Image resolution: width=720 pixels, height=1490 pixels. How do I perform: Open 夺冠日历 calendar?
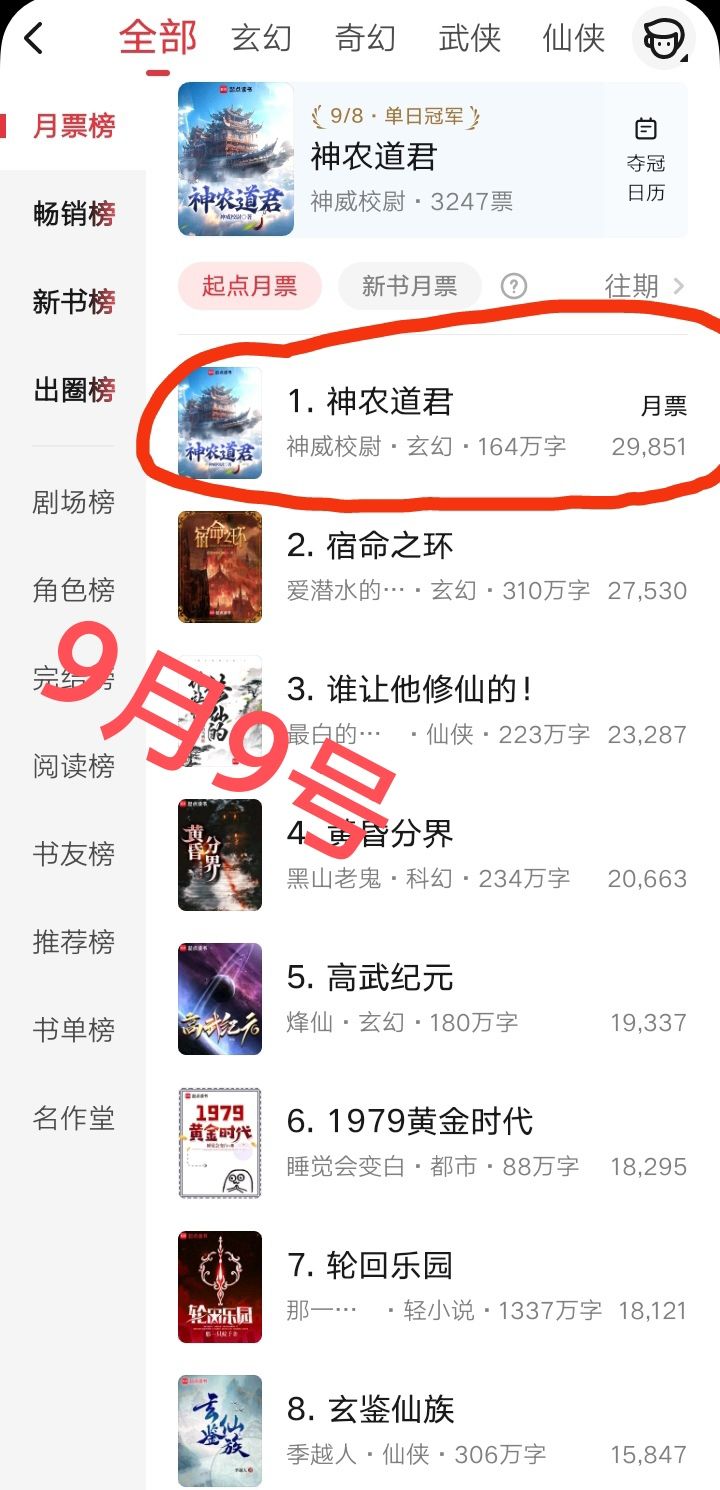(x=646, y=160)
